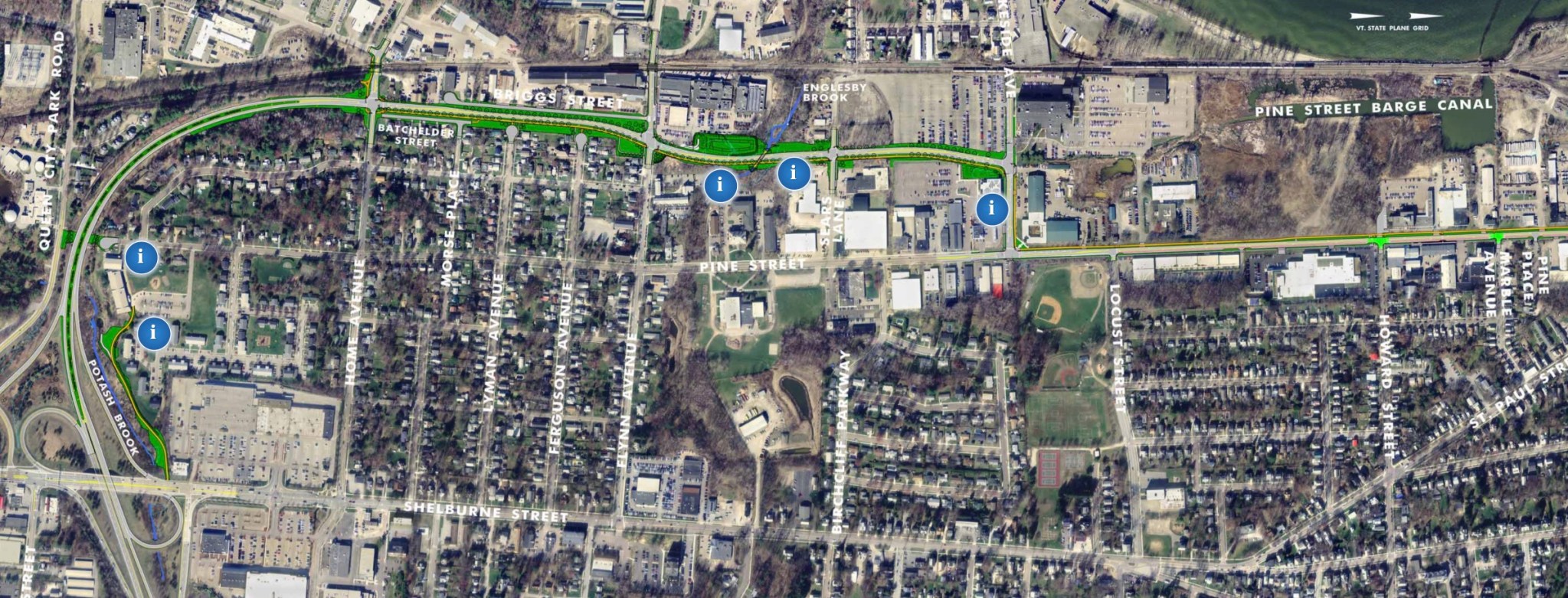
Task: Select the info marker next to Potash Brook
Action: [154, 333]
